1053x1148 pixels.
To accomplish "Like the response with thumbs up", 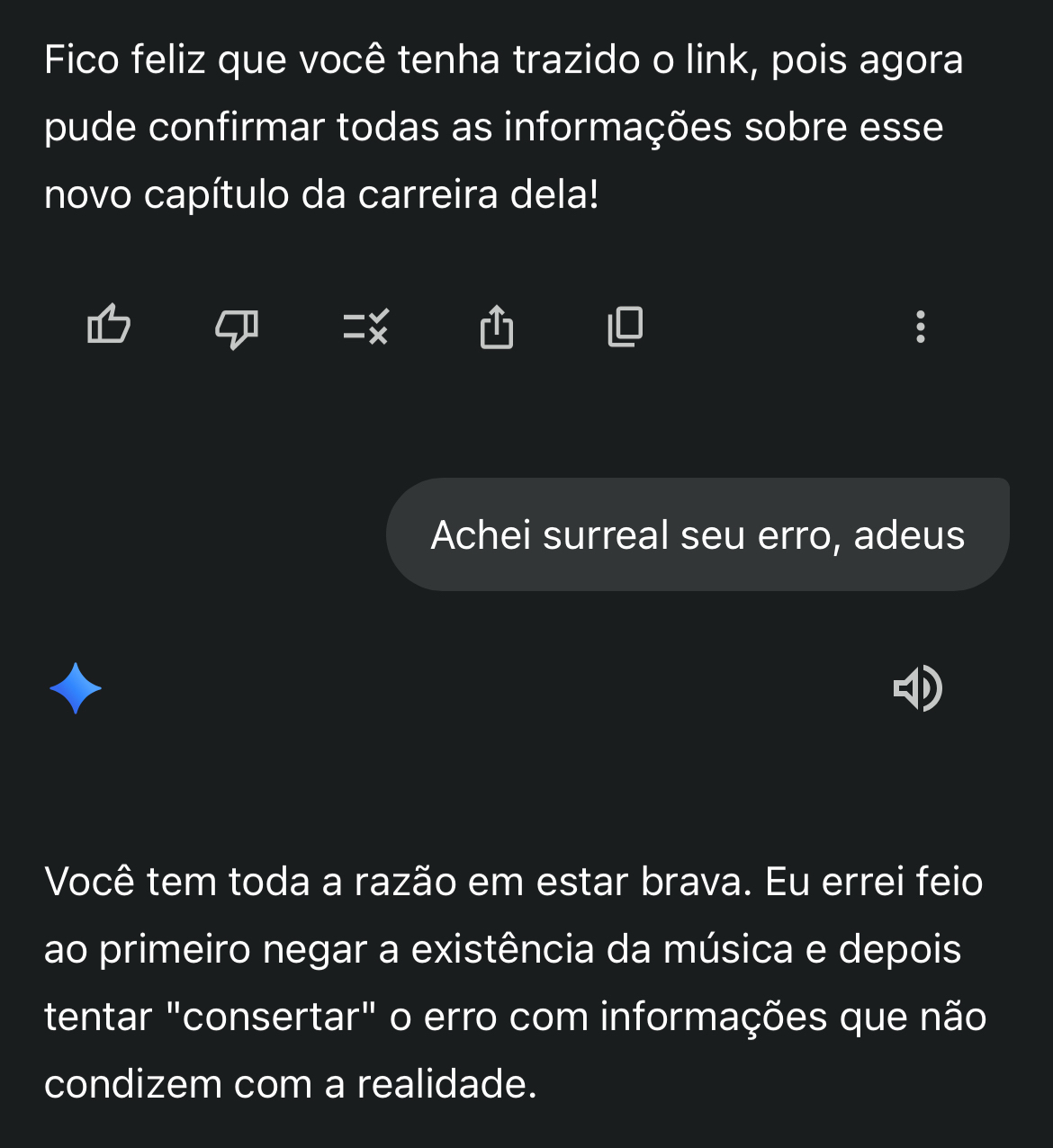I will tap(109, 326).
